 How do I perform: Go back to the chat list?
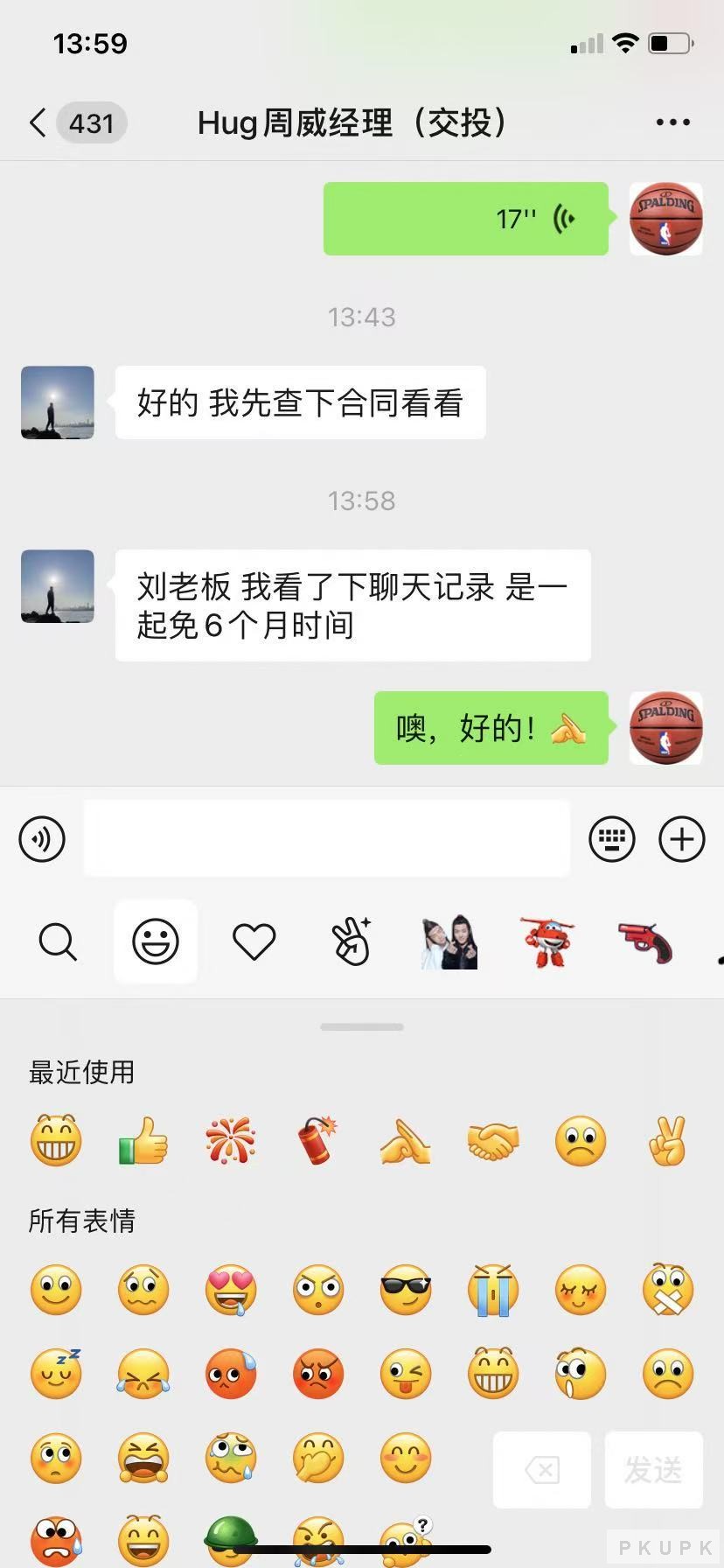click(38, 123)
